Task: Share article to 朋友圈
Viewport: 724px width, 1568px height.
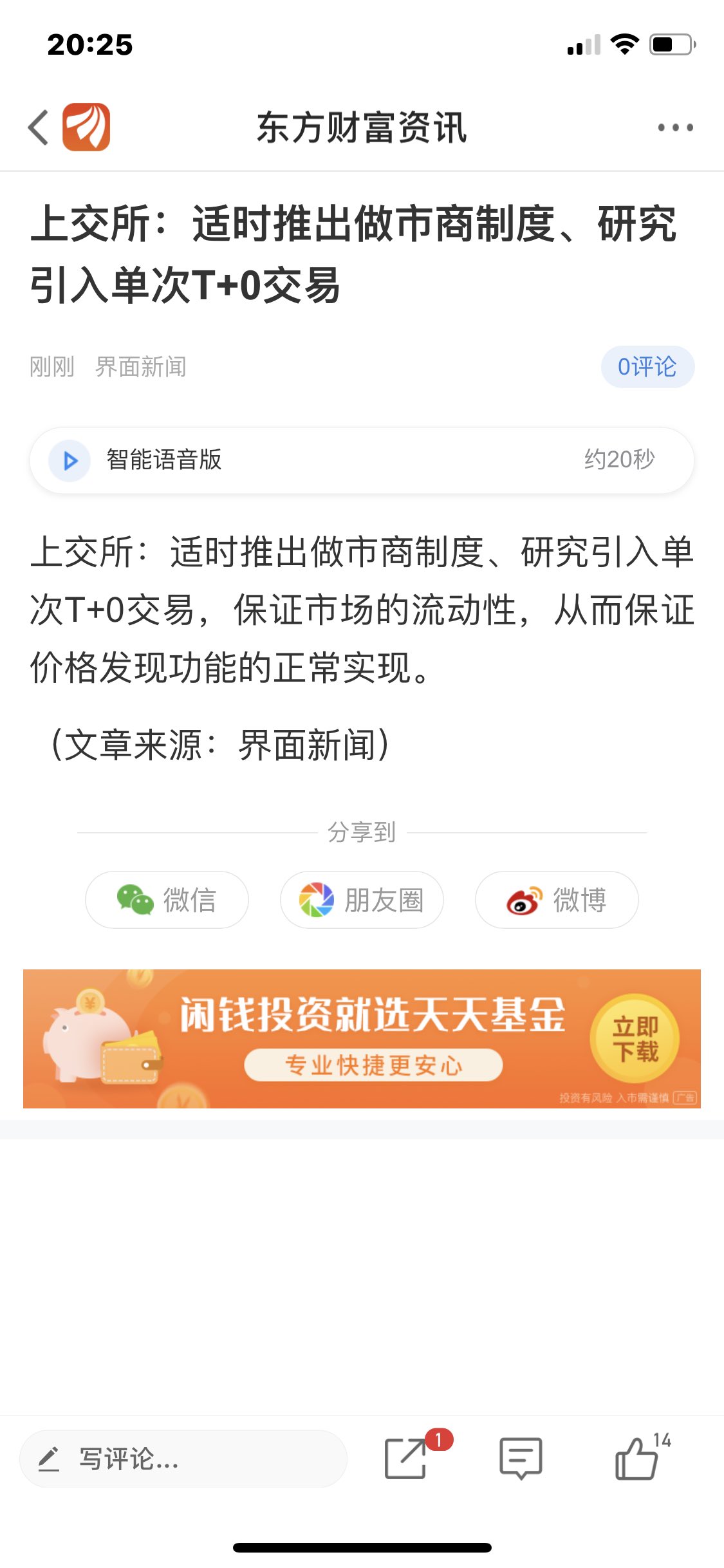Action: [362, 900]
